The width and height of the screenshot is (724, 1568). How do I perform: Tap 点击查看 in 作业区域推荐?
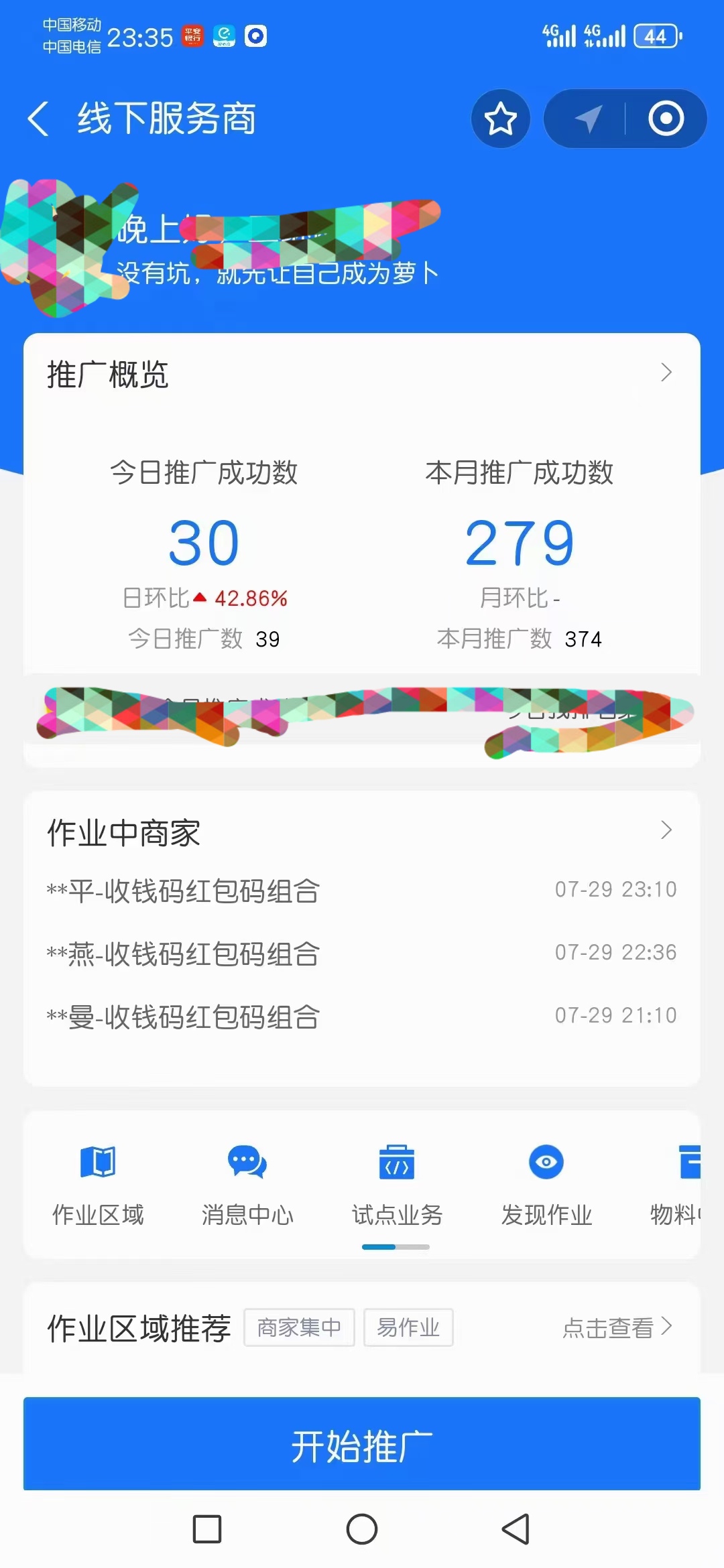[617, 1327]
